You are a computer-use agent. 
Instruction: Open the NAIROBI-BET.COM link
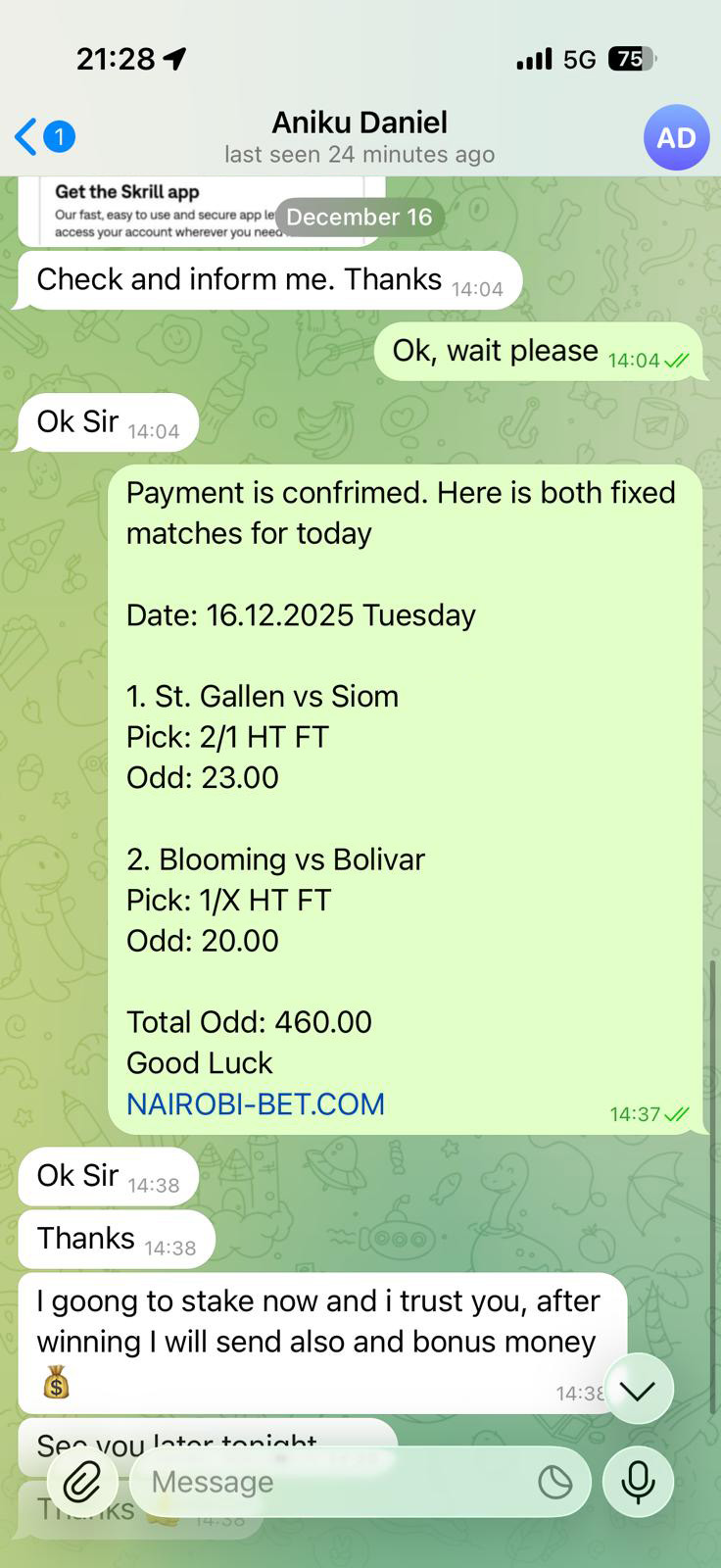(255, 1104)
